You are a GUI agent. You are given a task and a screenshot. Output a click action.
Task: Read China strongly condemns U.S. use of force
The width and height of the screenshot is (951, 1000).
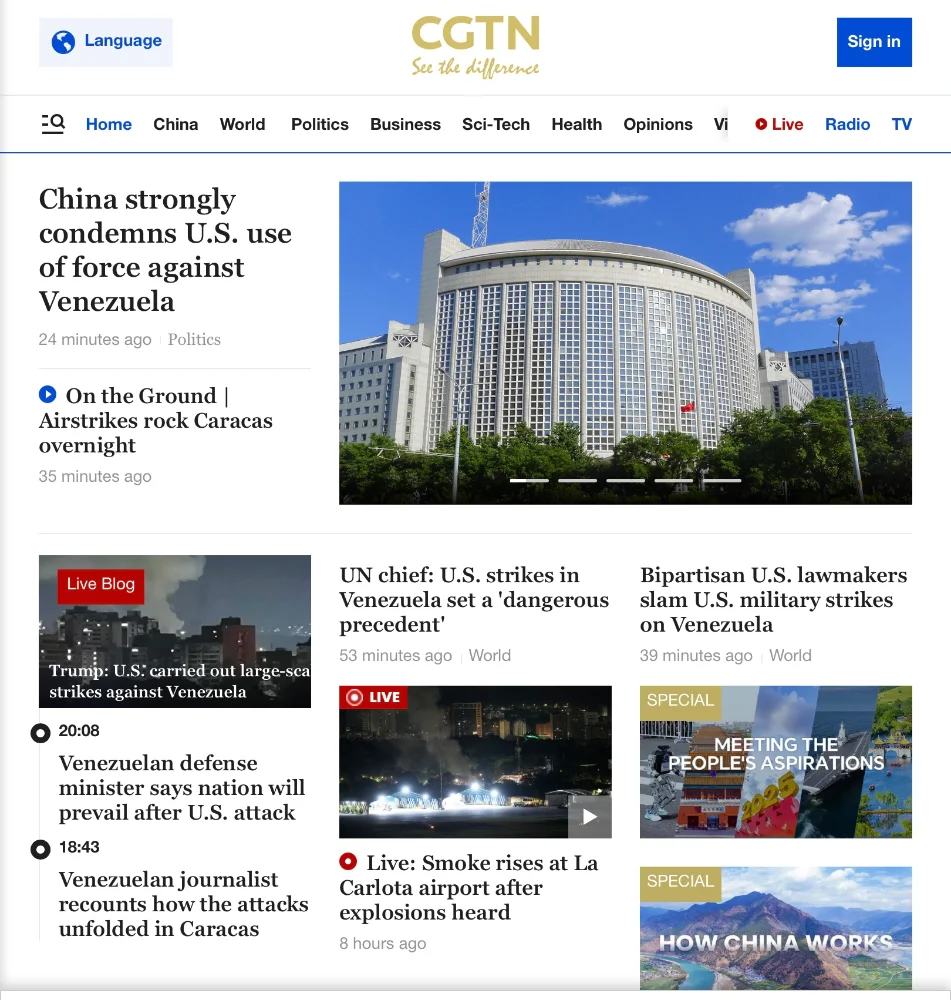[165, 250]
